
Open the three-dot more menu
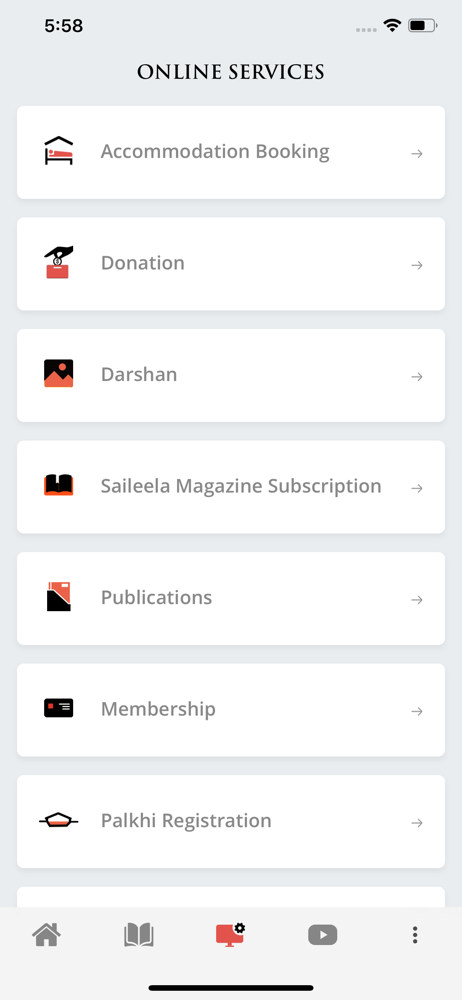[x=415, y=935]
